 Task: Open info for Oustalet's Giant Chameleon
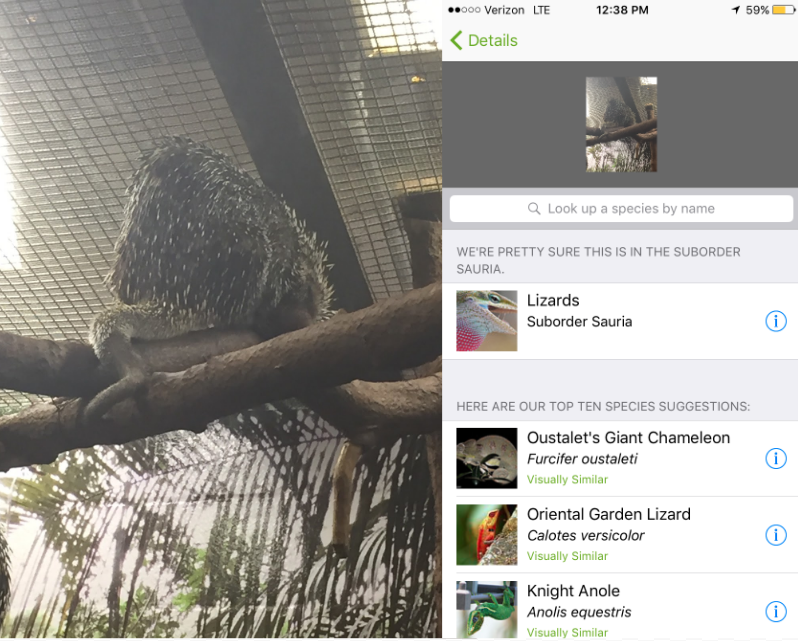click(x=775, y=458)
